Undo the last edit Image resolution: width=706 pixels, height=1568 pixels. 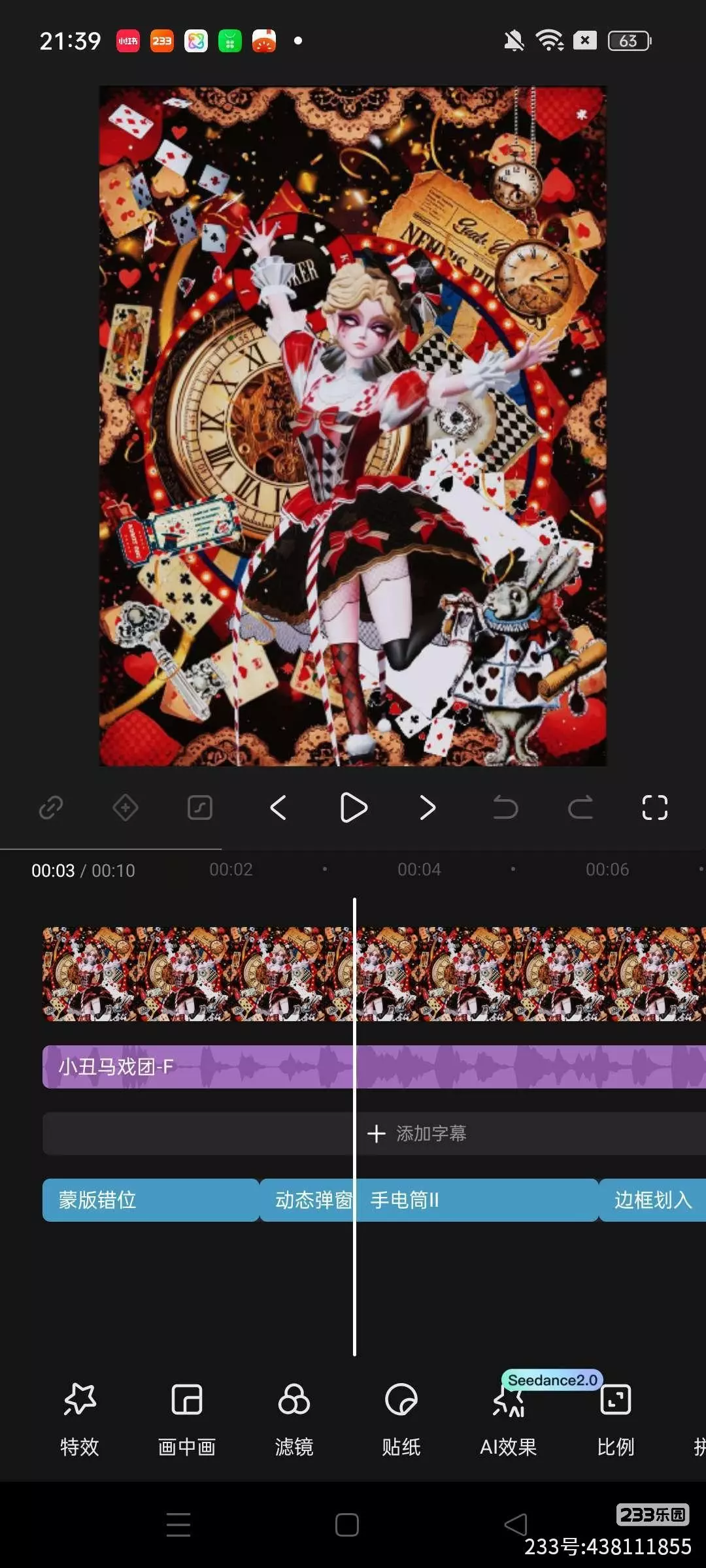click(505, 808)
